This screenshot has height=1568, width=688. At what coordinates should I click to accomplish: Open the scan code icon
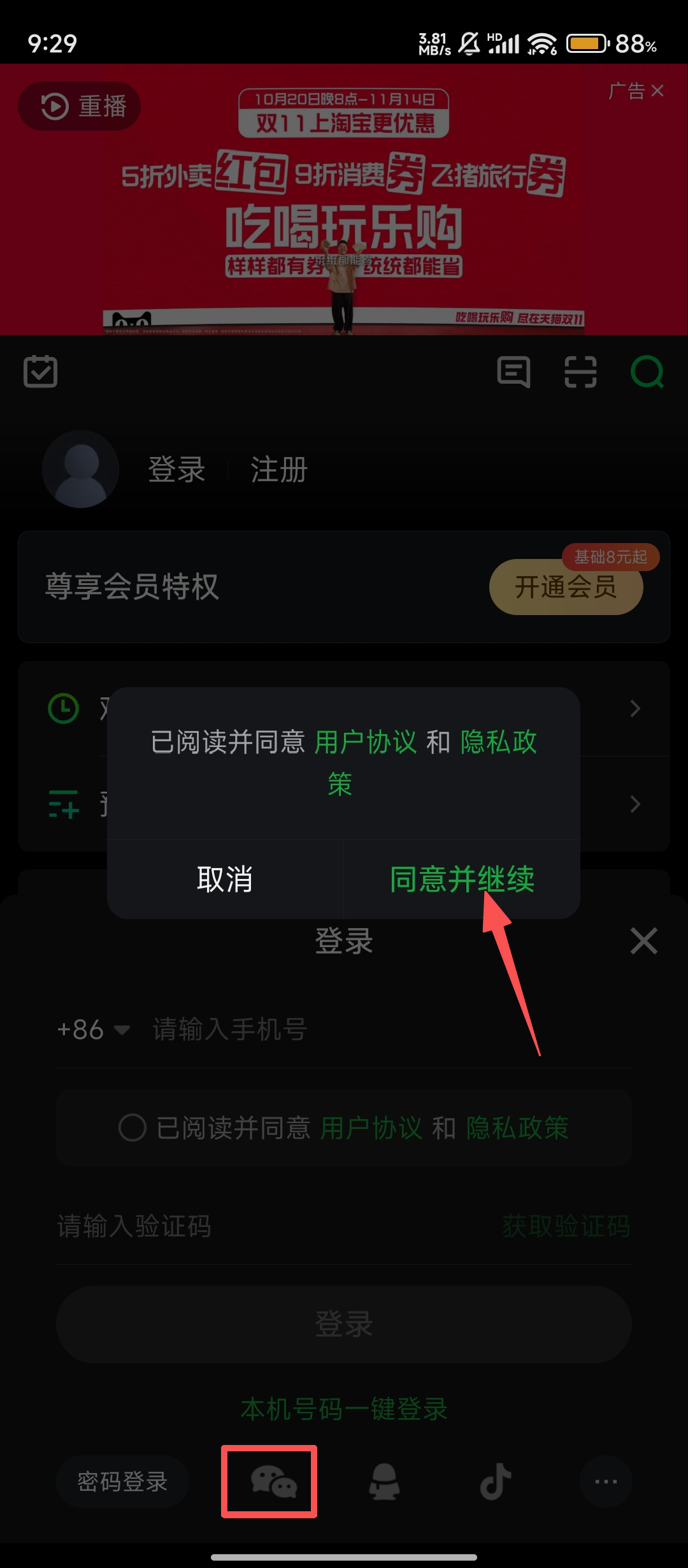(580, 372)
